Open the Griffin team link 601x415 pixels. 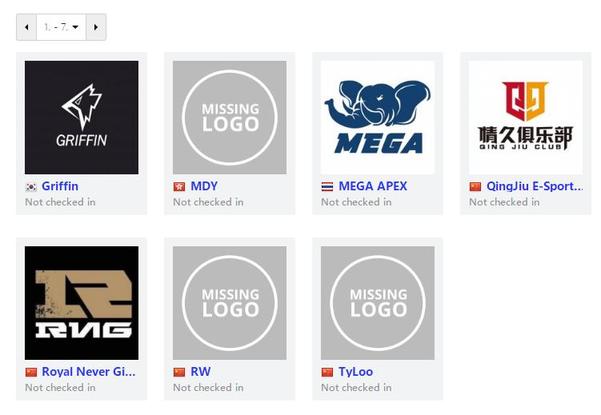[60, 186]
